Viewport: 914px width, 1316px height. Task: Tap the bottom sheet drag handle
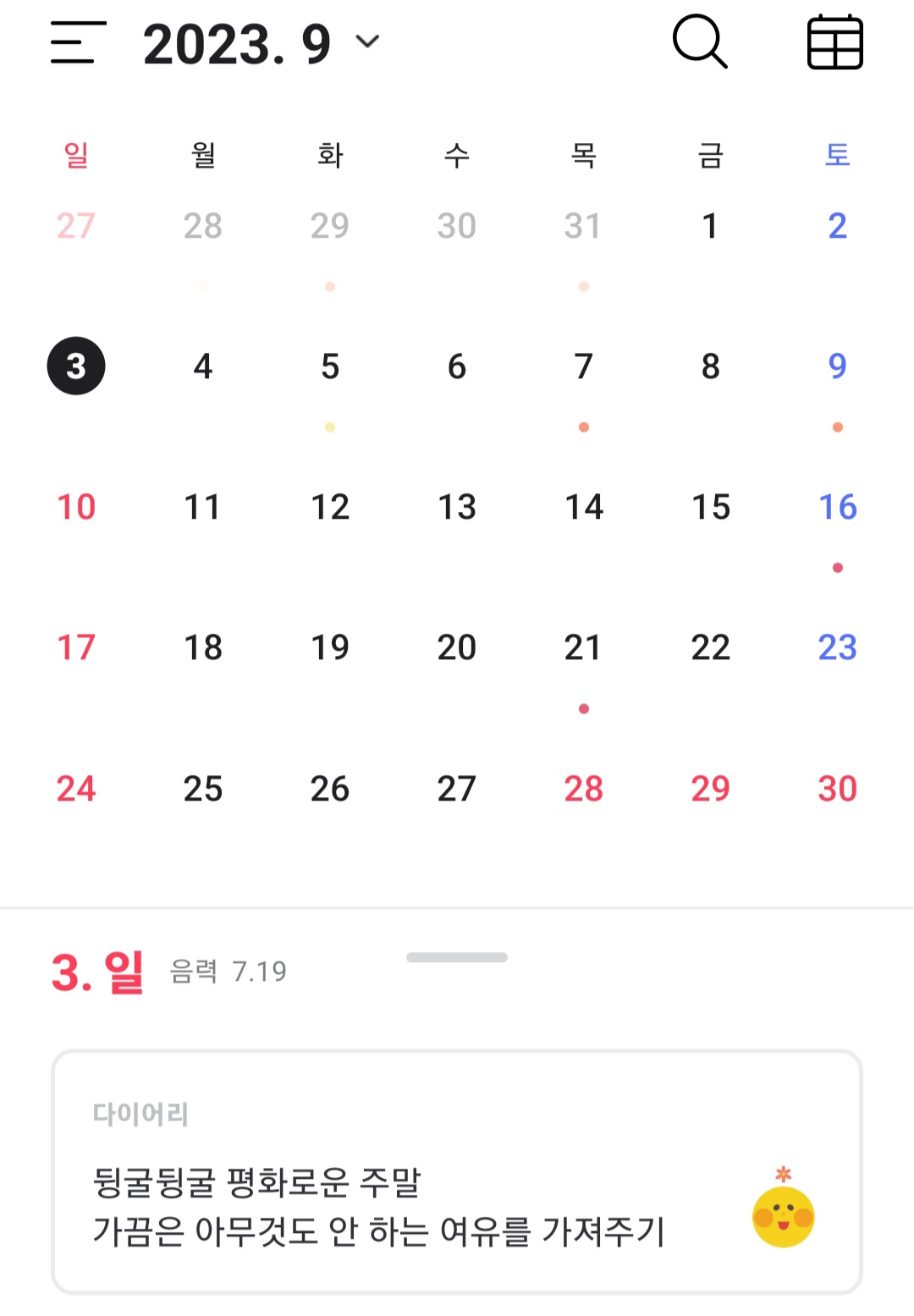tap(457, 957)
